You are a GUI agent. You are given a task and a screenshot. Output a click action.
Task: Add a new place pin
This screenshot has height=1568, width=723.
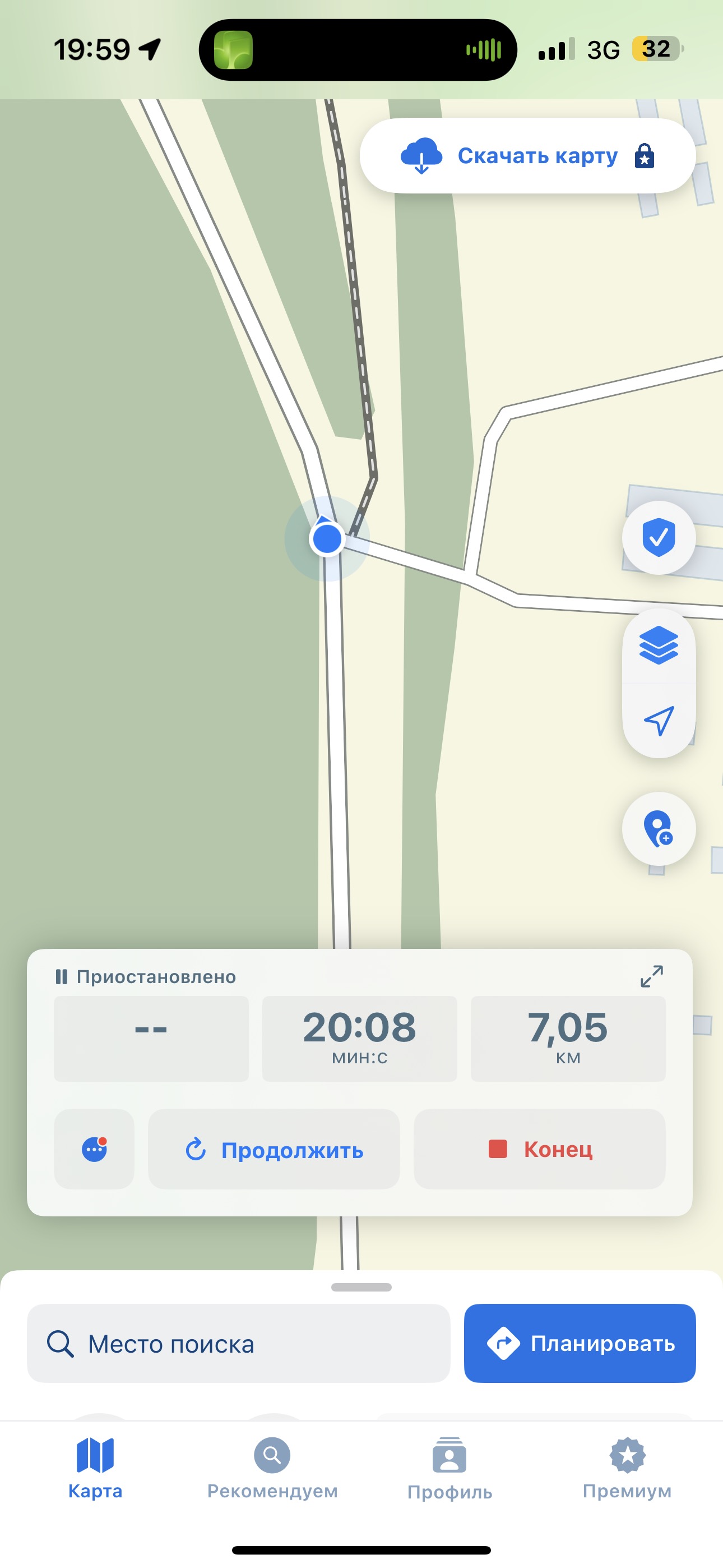[x=659, y=828]
